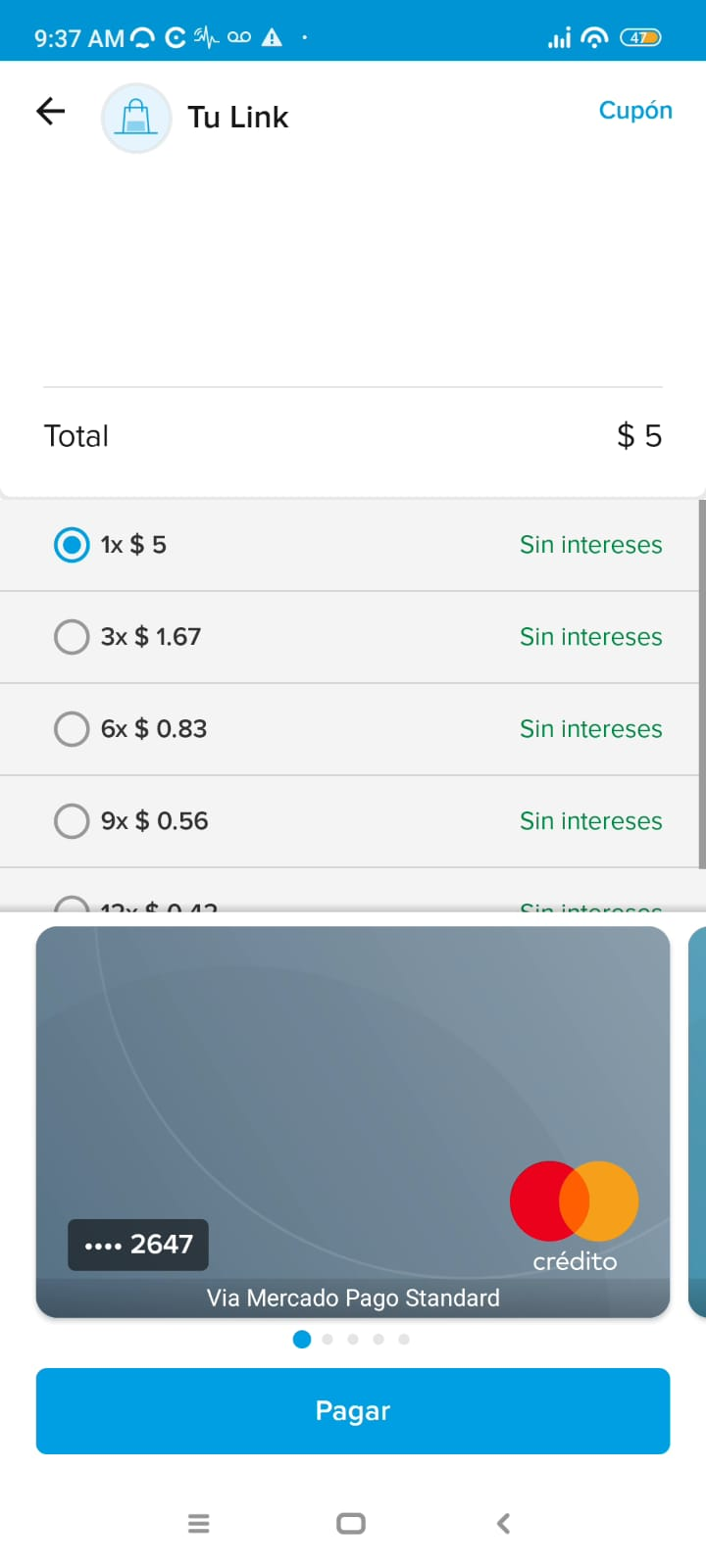The width and height of the screenshot is (706, 1568).
Task: Go back using the arrow icon
Action: (51, 112)
